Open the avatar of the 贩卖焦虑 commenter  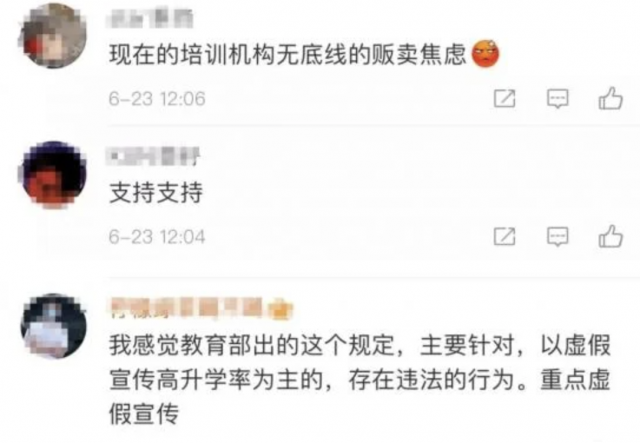click(53, 36)
